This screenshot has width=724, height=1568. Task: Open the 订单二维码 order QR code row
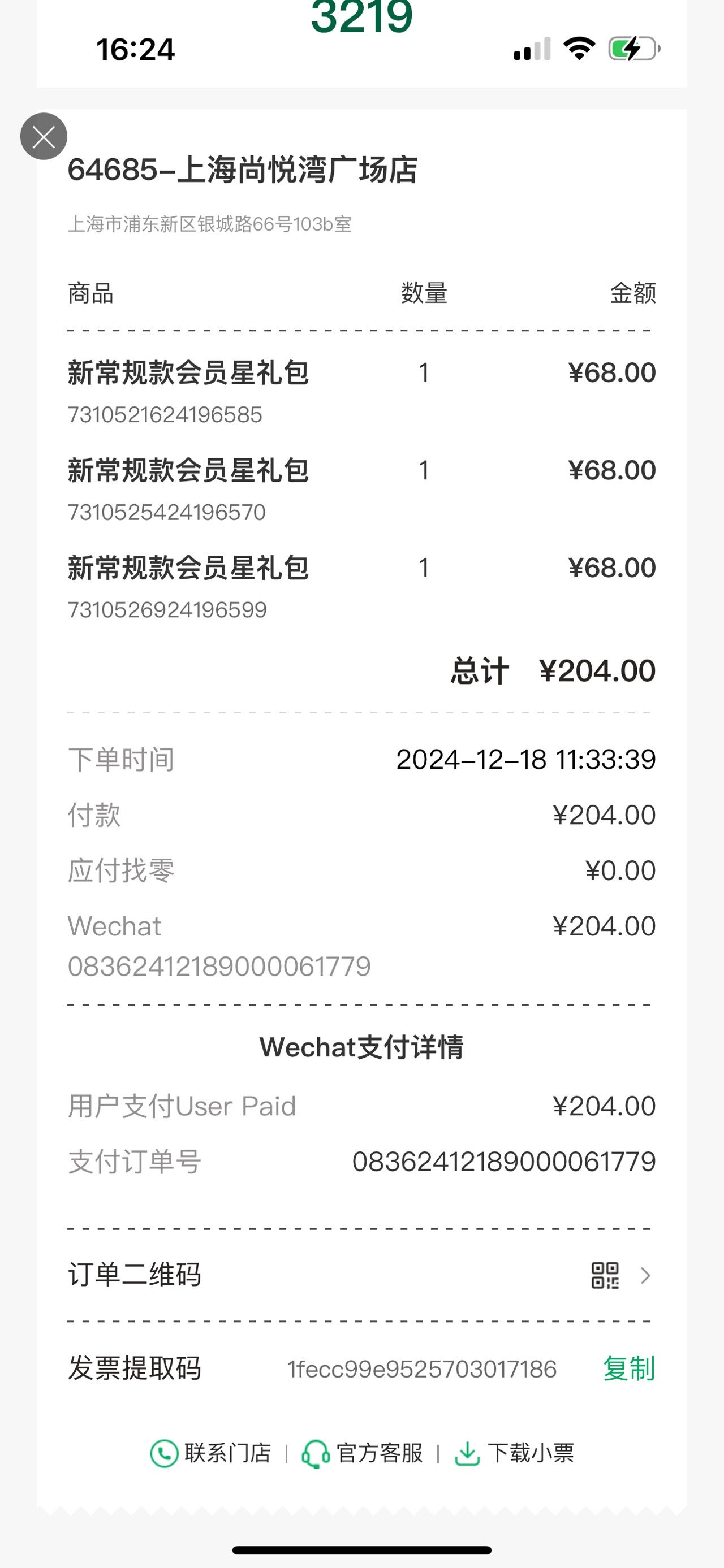(x=360, y=1275)
